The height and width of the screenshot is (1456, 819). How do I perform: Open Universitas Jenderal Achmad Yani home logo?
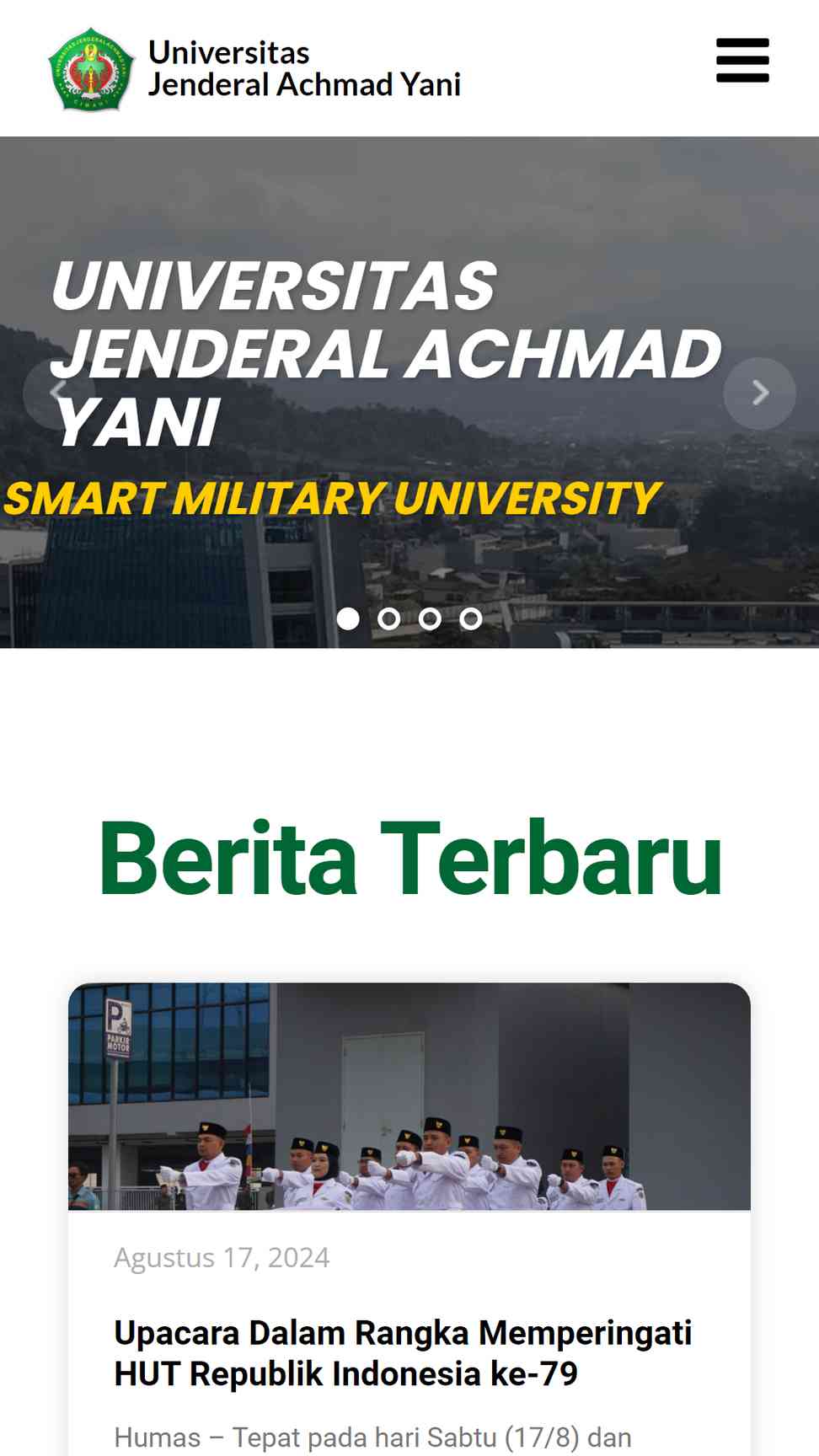point(254,69)
